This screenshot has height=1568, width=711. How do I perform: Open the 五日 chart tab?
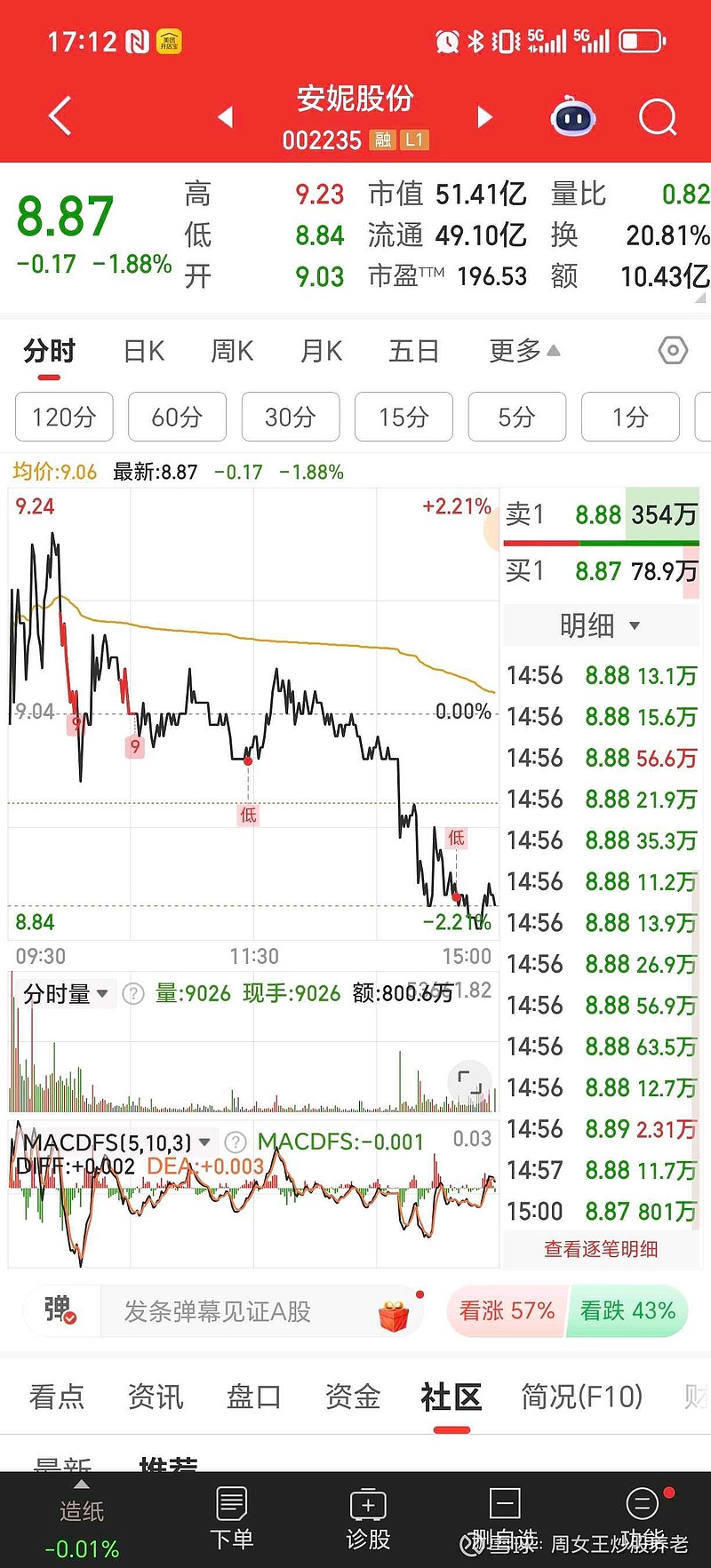pyautogui.click(x=414, y=351)
